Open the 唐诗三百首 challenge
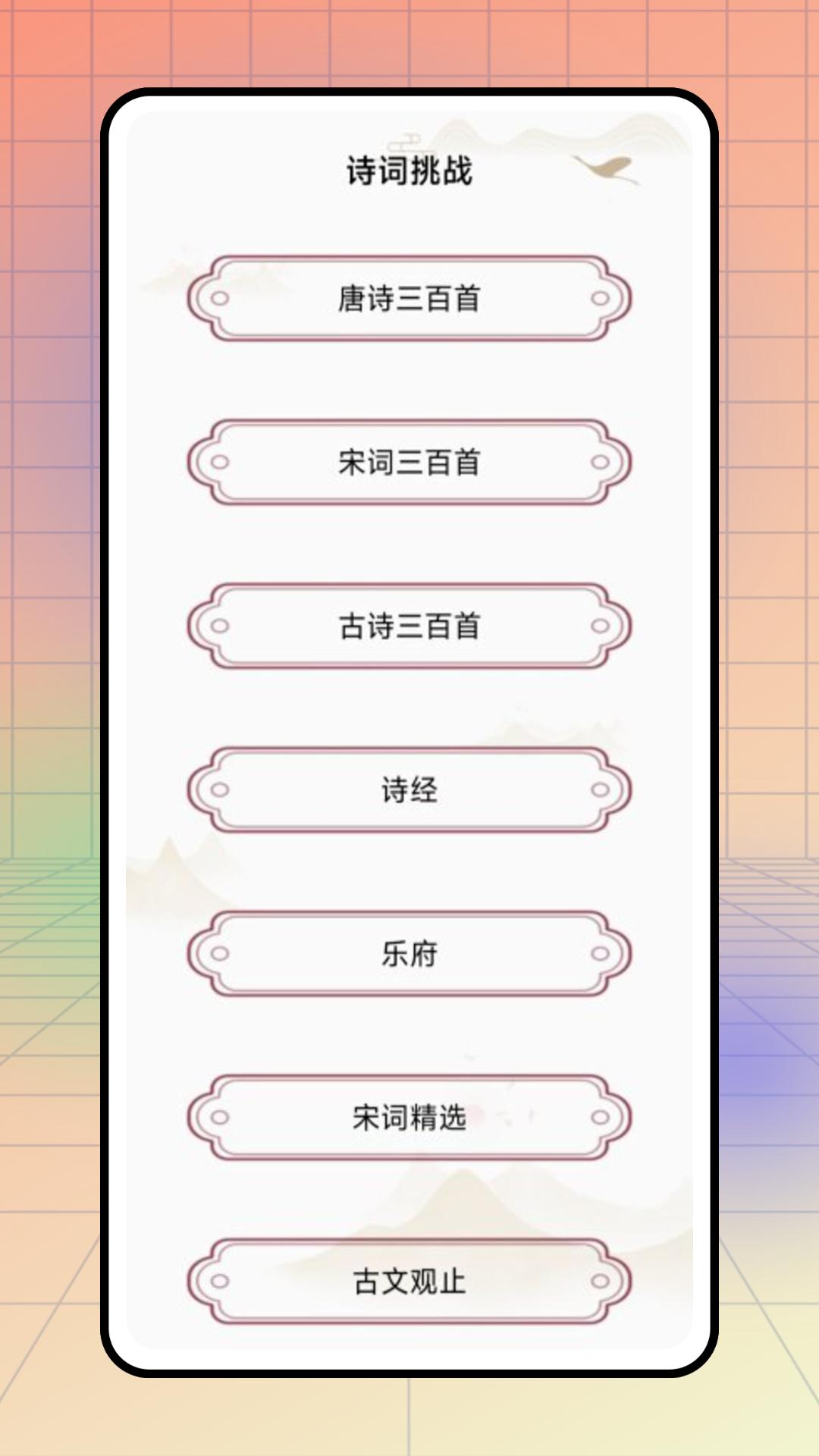 (409, 299)
